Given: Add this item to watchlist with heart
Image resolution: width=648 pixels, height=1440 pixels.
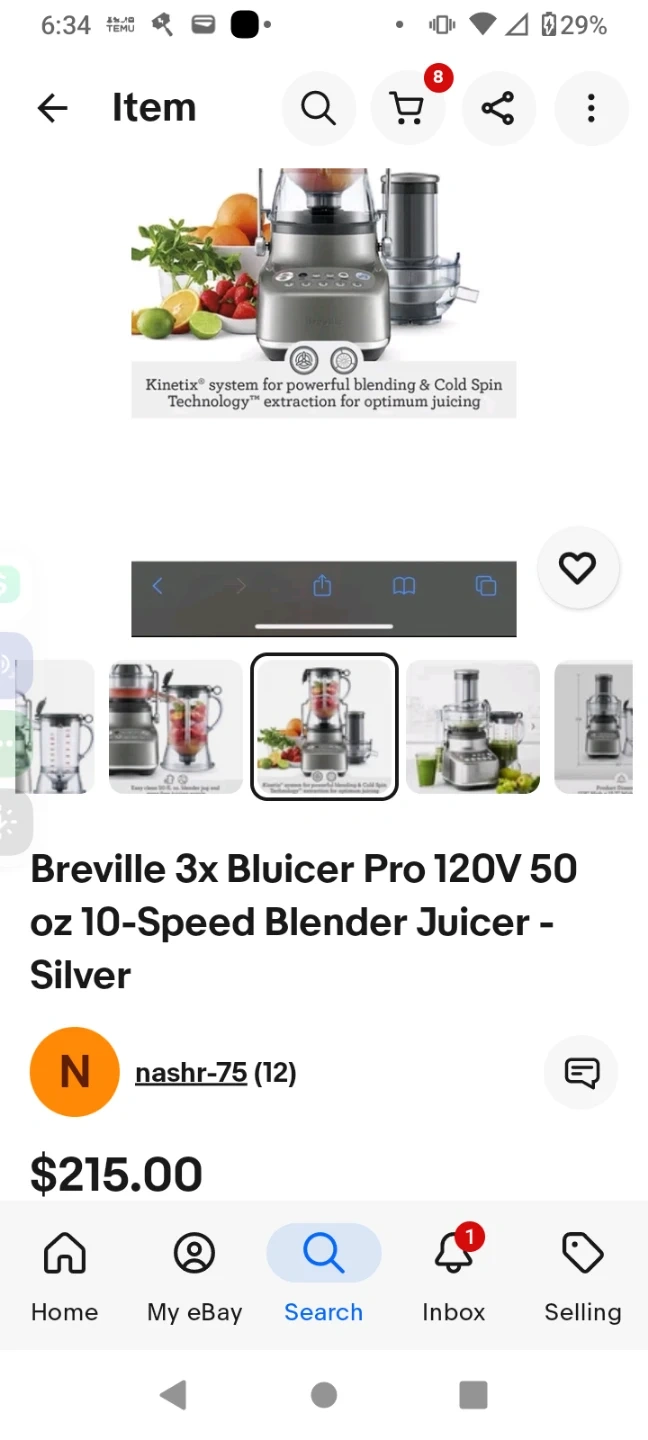Looking at the screenshot, I should tap(577, 568).
